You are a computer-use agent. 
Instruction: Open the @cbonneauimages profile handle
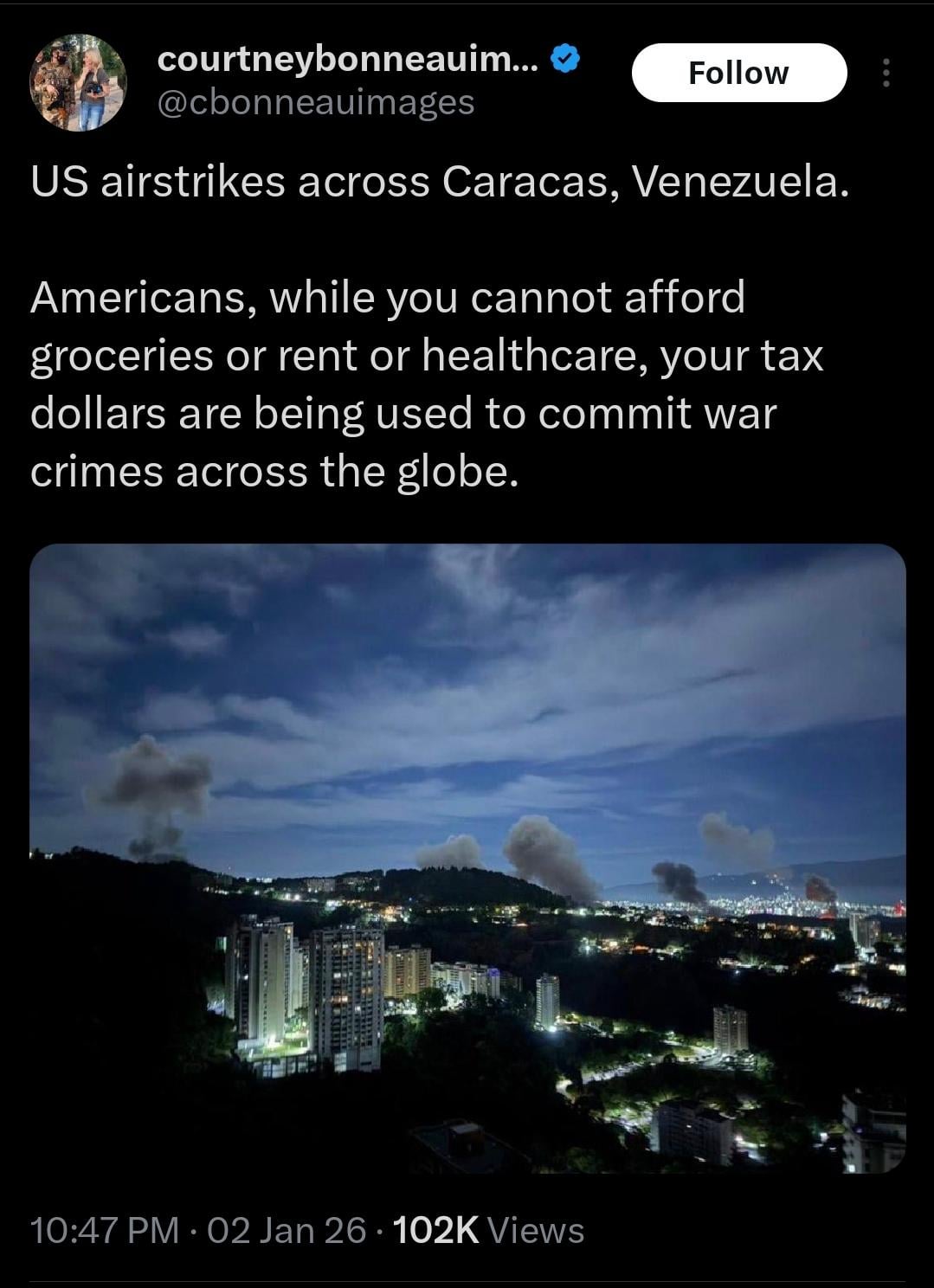[x=315, y=103]
